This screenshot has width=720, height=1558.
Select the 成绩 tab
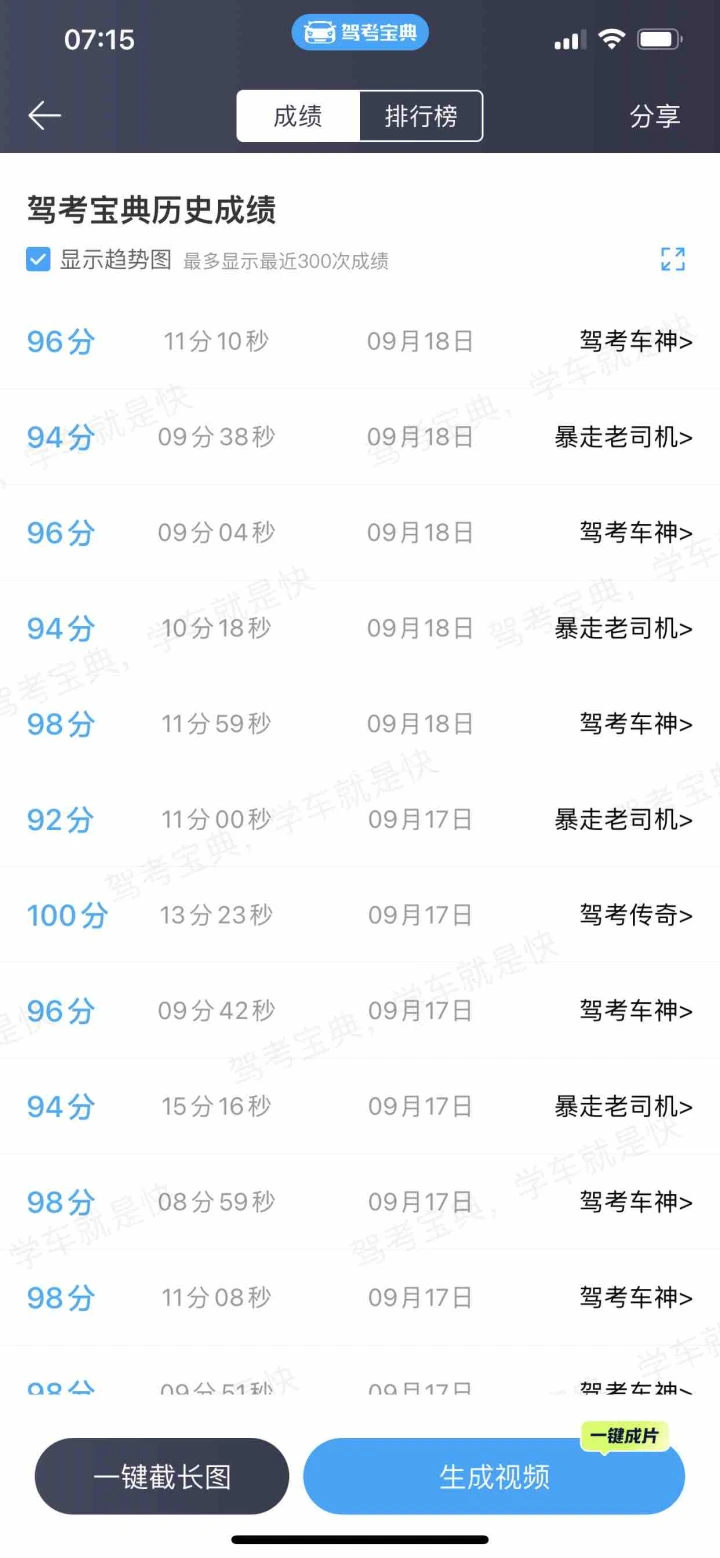pos(298,116)
